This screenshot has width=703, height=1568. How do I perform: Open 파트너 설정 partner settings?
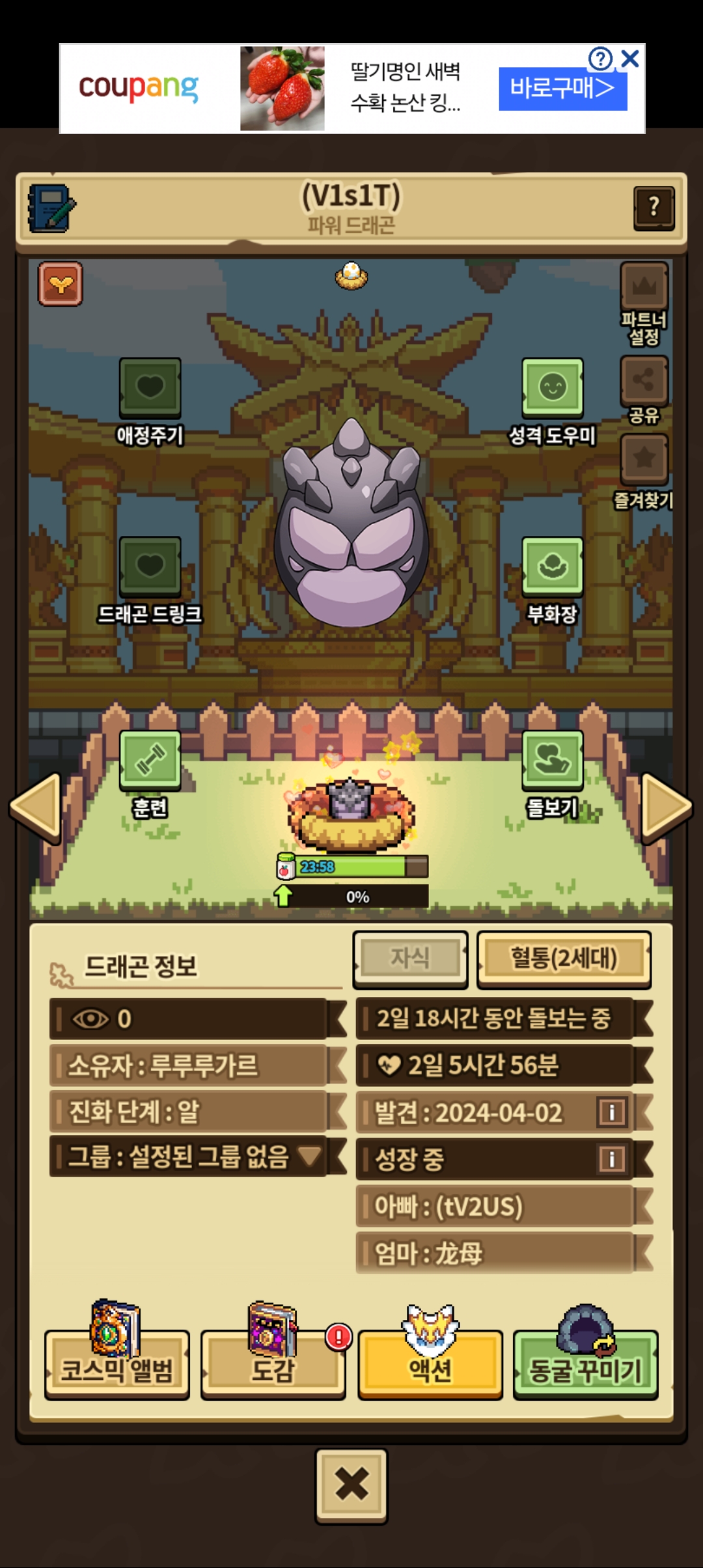click(644, 288)
